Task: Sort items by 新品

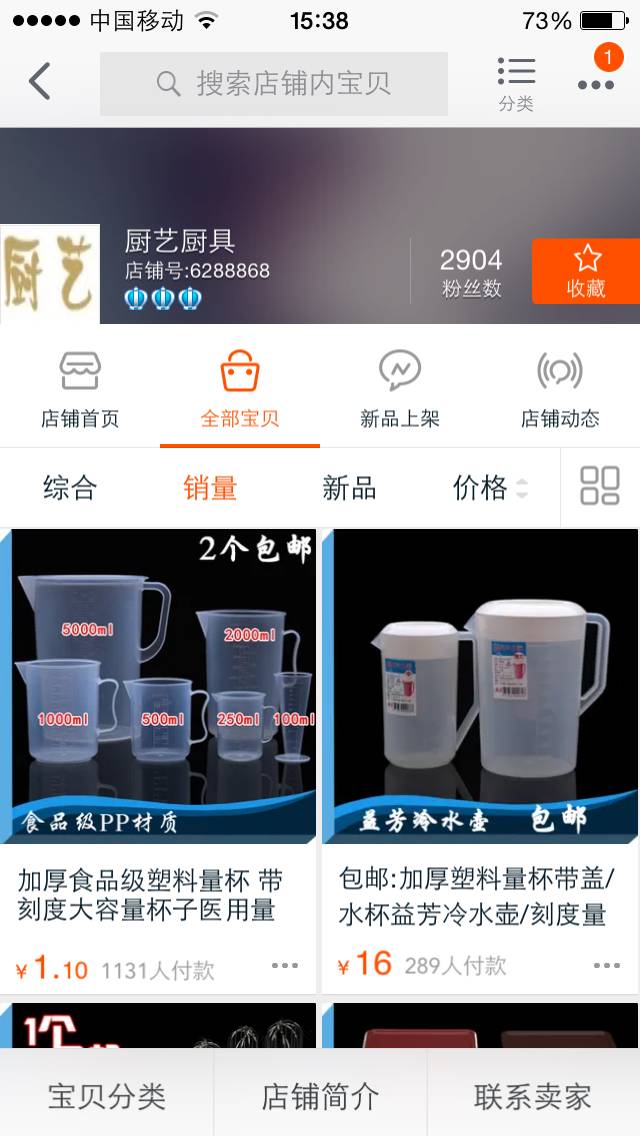Action: 349,488
